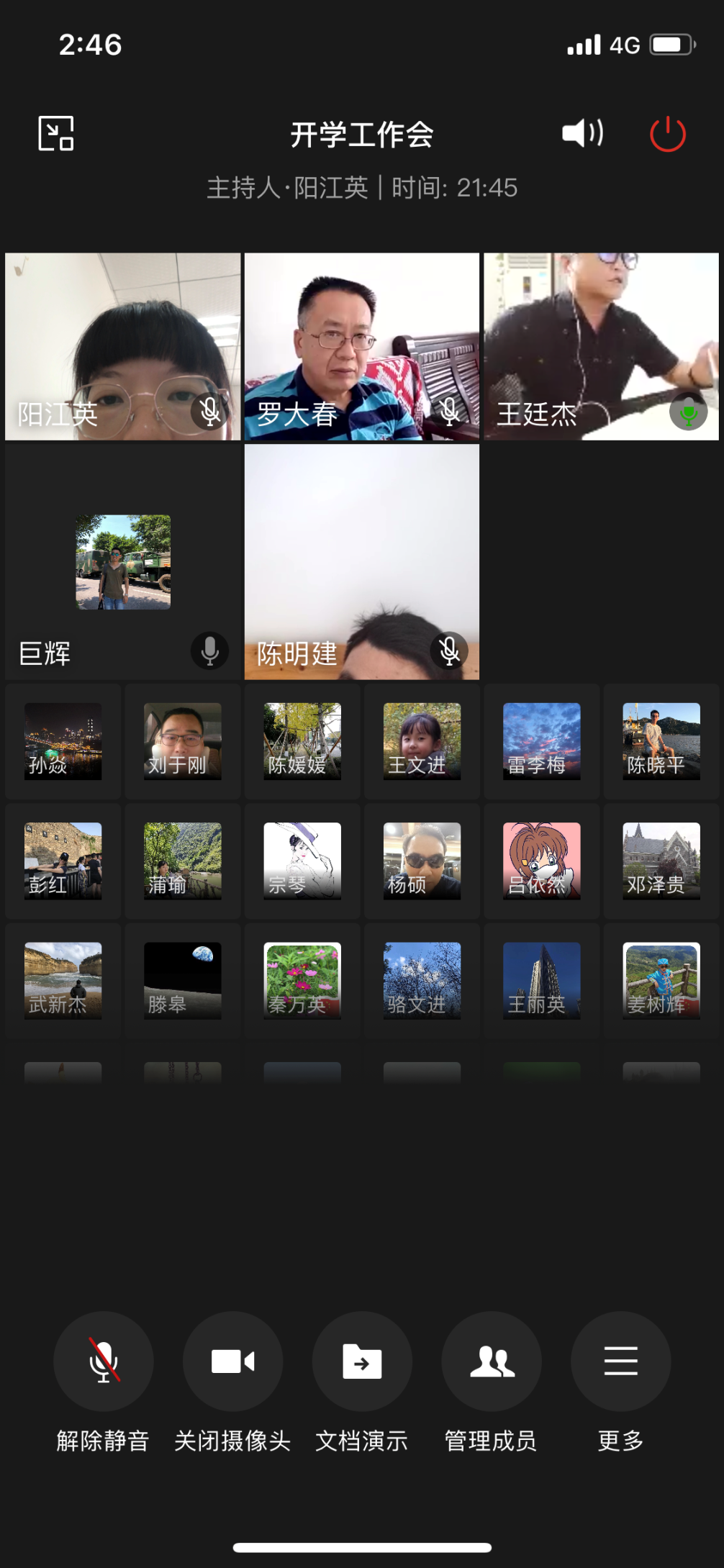Toggle the speaker audio output
Screen dimensions: 724x1568
582,133
